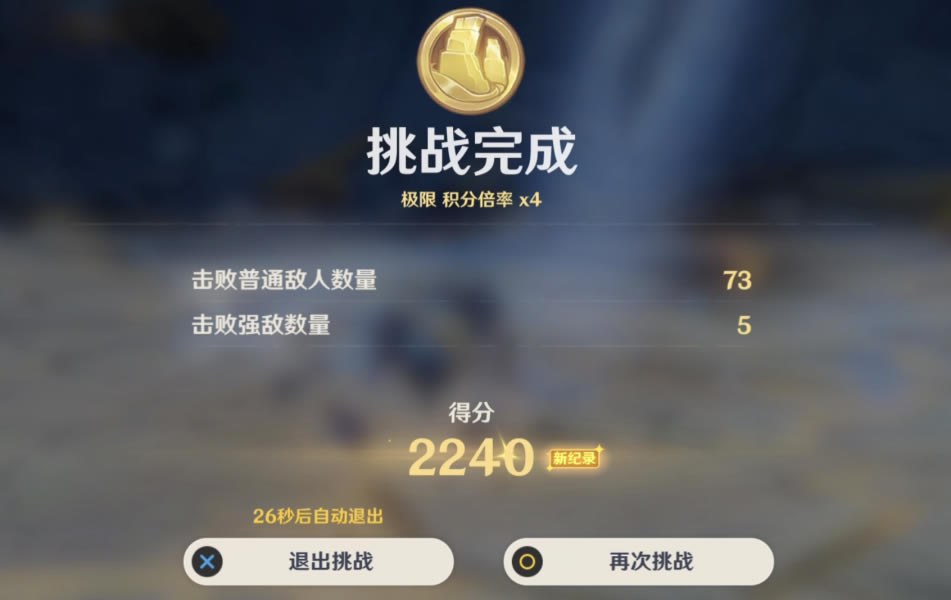Select 再次挑战 to retry the challenge
Image resolution: width=951 pixels, height=600 pixels.
638,561
